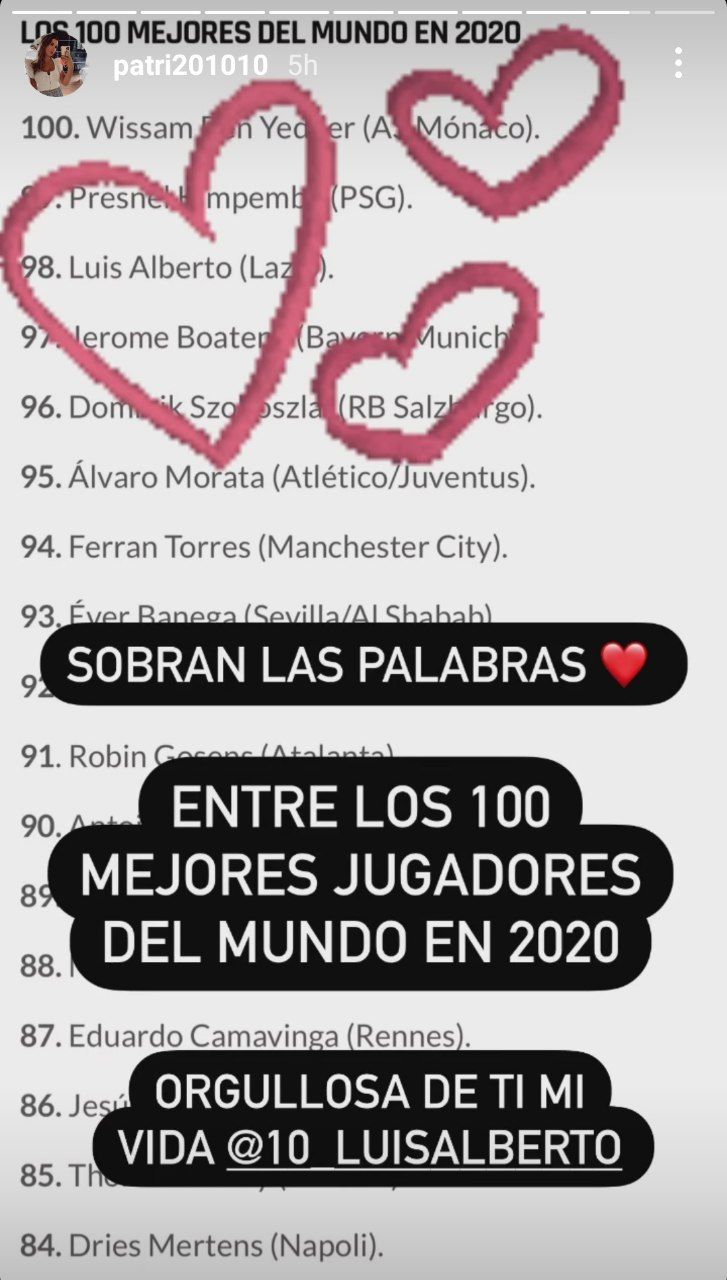The image size is (727, 1280).
Task: Open the story overflow menu
Action: (679, 63)
